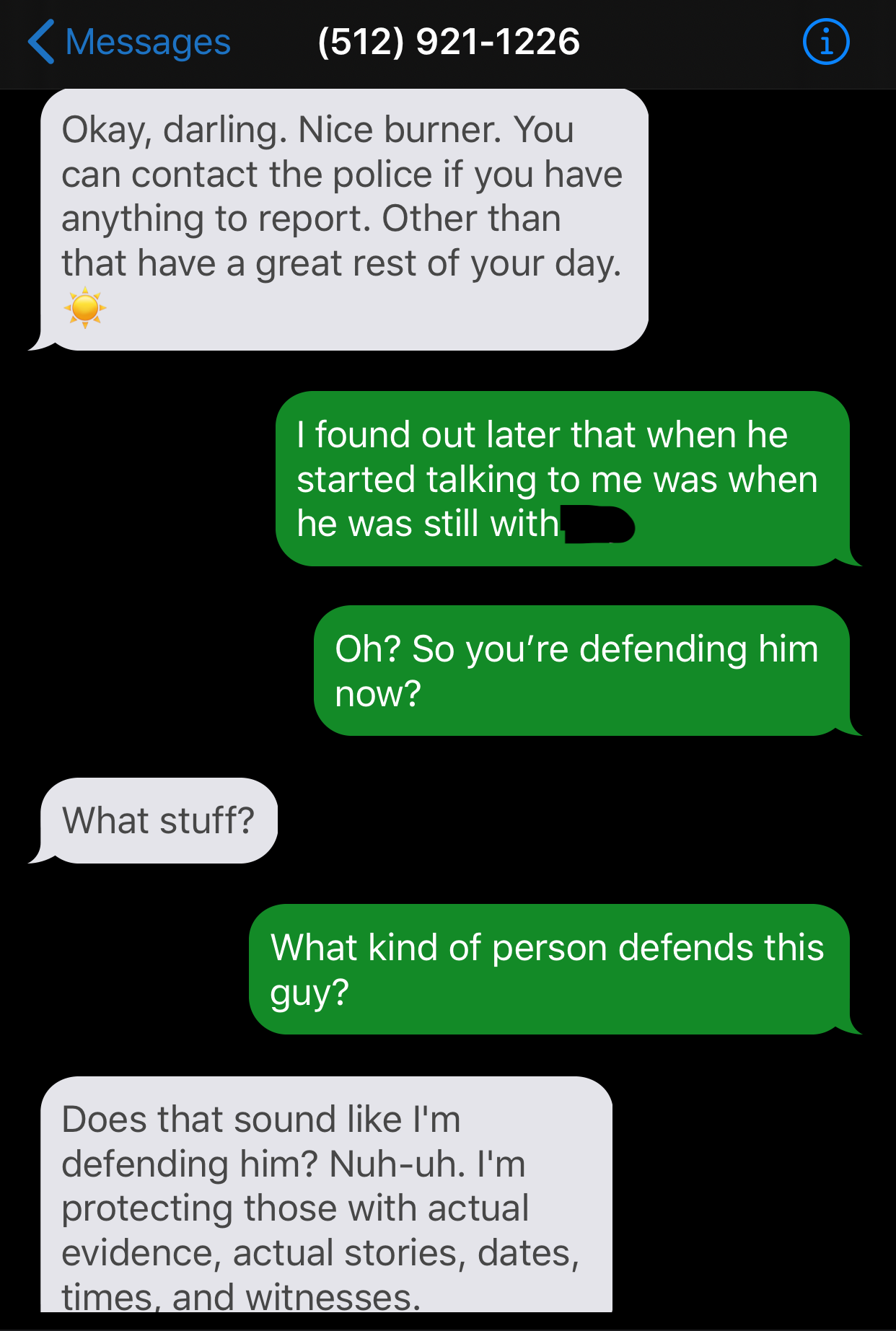Go back to the Messages list
Viewport: 896px width, 1331px height.
(128, 42)
